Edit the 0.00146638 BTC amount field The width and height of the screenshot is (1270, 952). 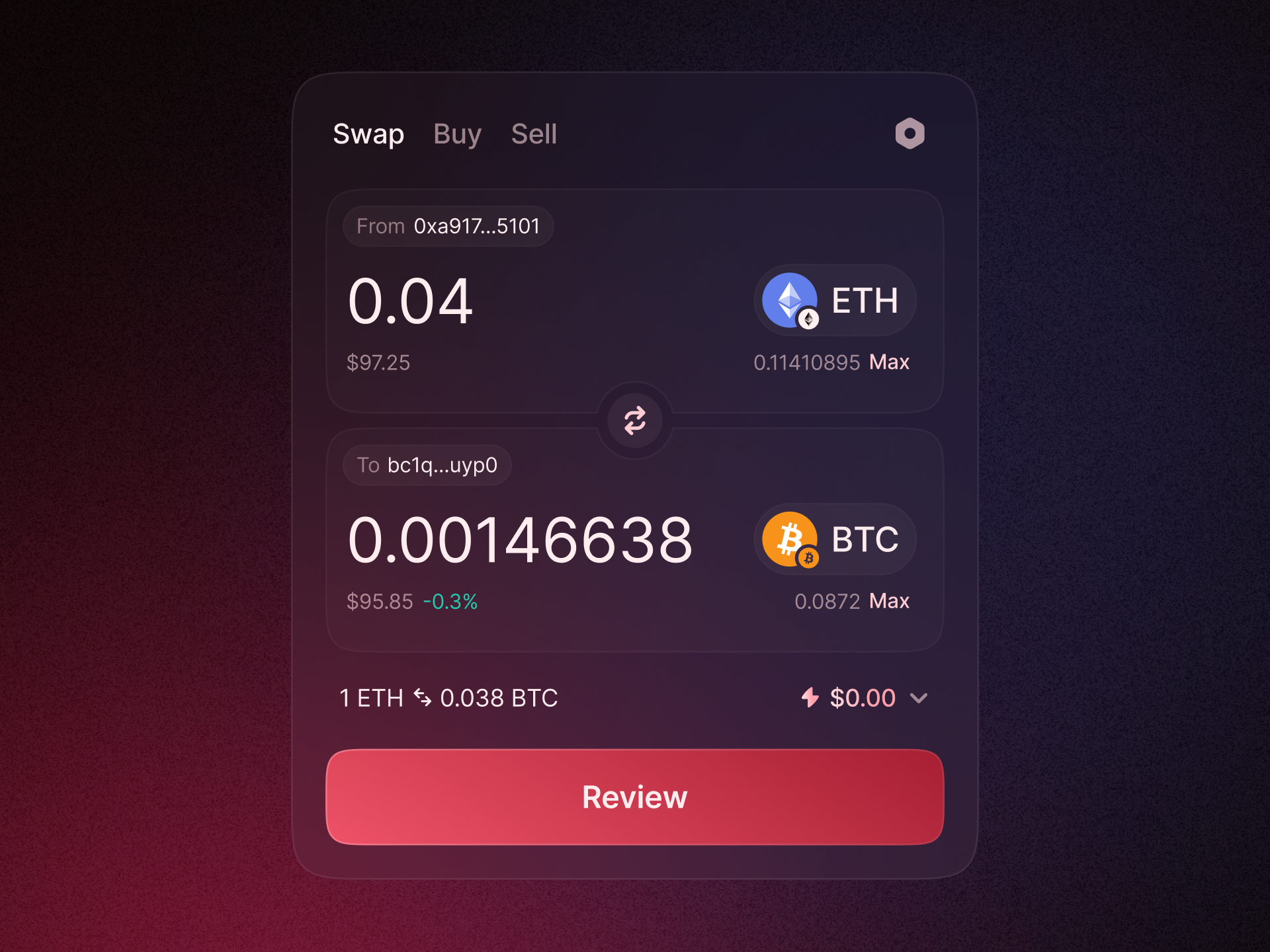[x=520, y=540]
